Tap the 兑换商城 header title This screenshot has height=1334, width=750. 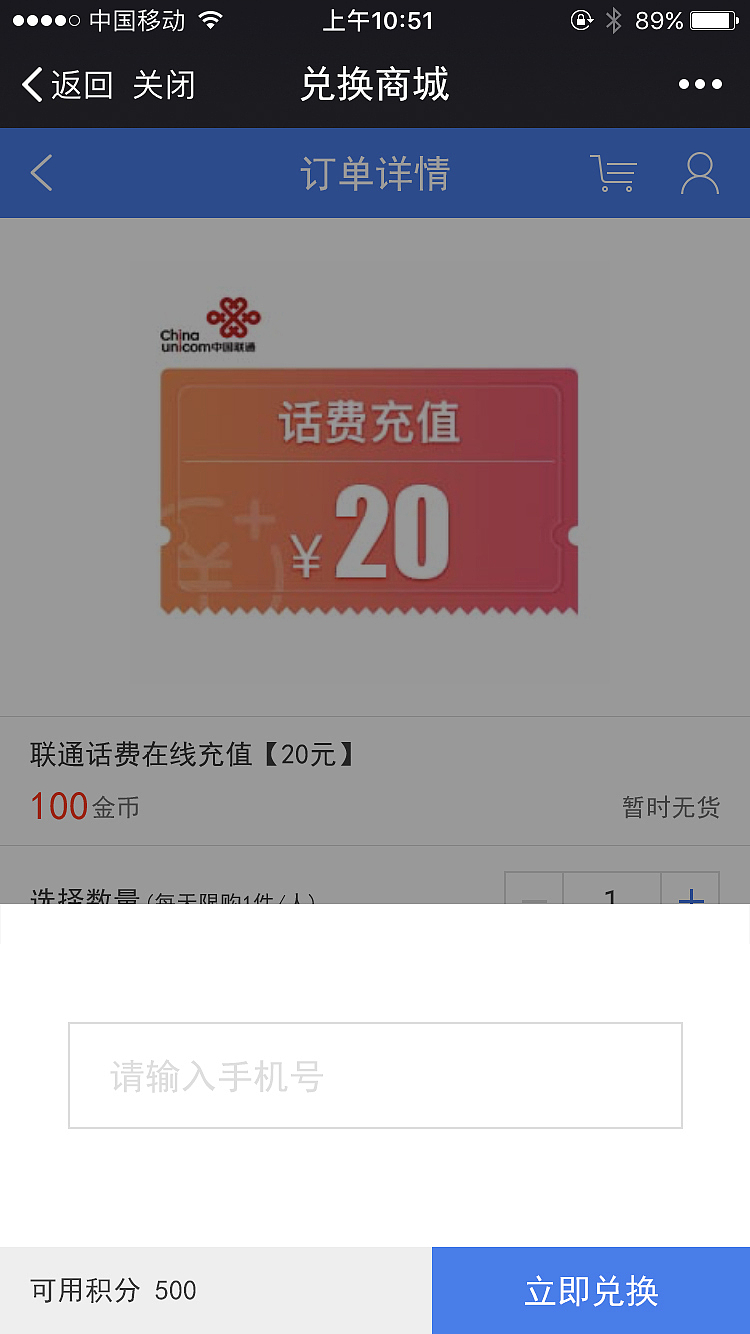click(374, 85)
